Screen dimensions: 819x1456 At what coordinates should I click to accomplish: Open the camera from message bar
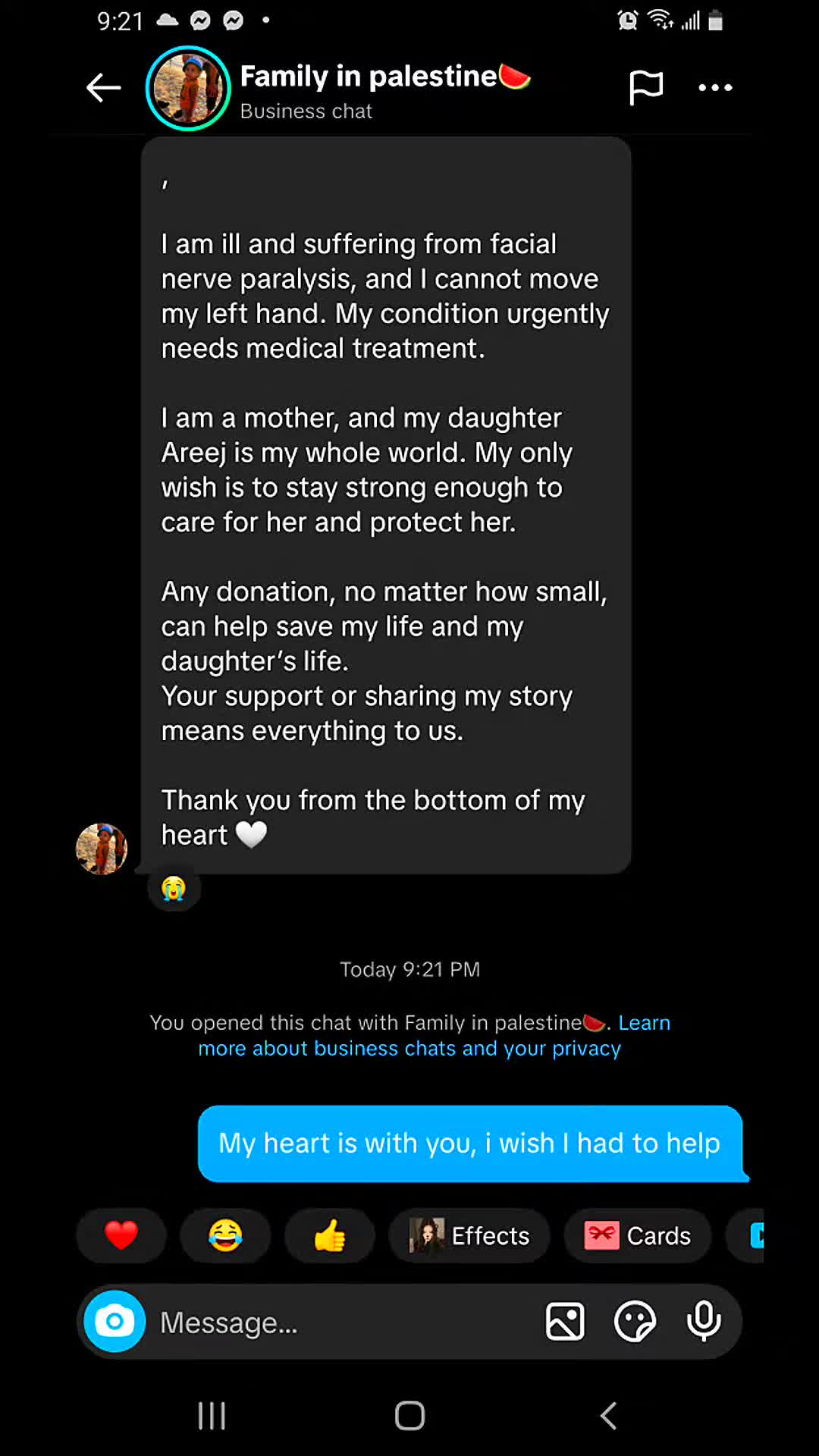(x=115, y=1322)
